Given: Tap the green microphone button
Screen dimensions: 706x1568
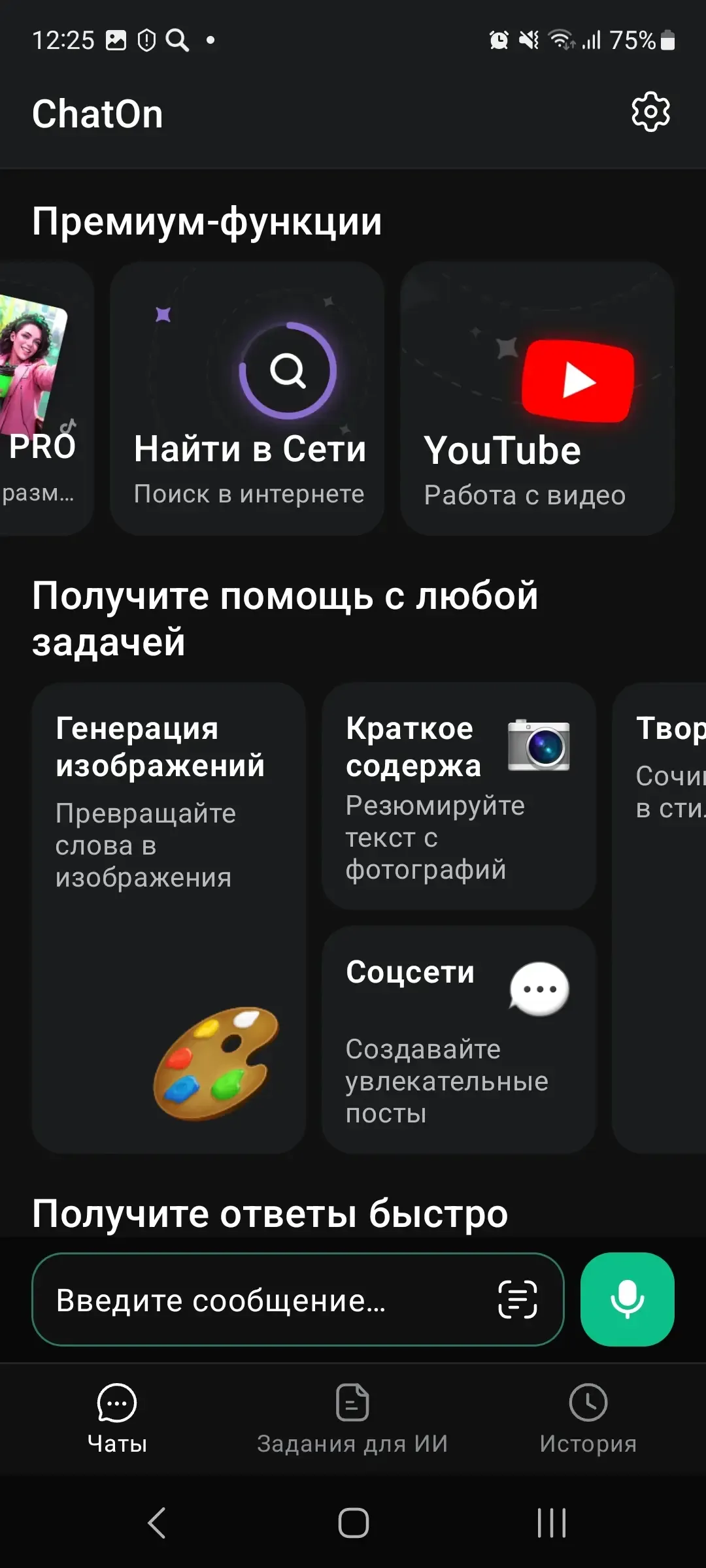Looking at the screenshot, I should (x=626, y=1299).
